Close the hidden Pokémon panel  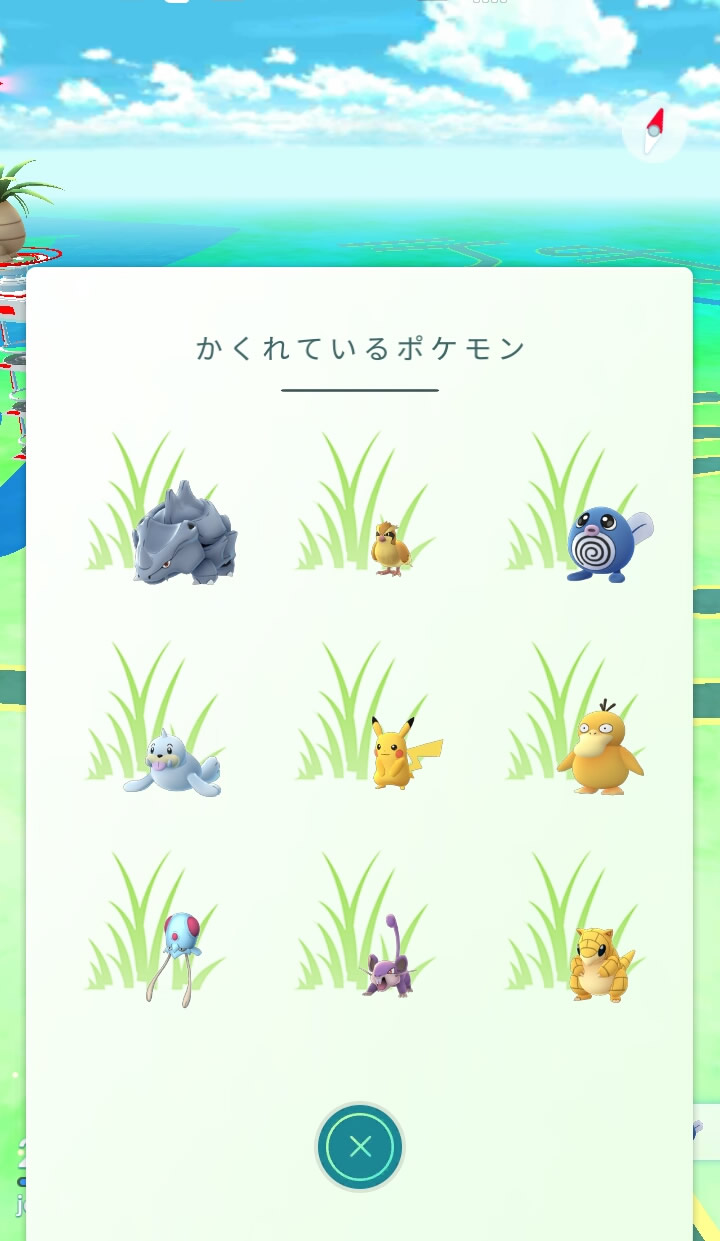[360, 1147]
